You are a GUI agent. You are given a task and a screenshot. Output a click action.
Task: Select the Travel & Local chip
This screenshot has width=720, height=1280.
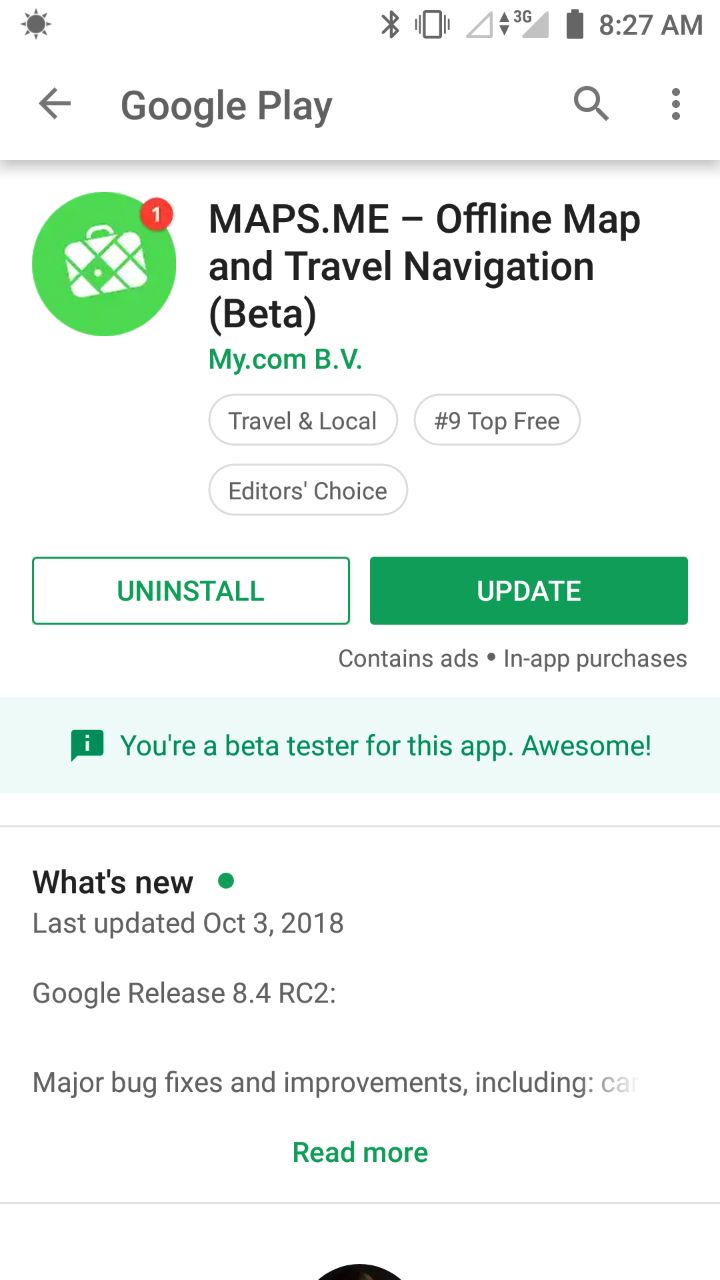point(303,421)
